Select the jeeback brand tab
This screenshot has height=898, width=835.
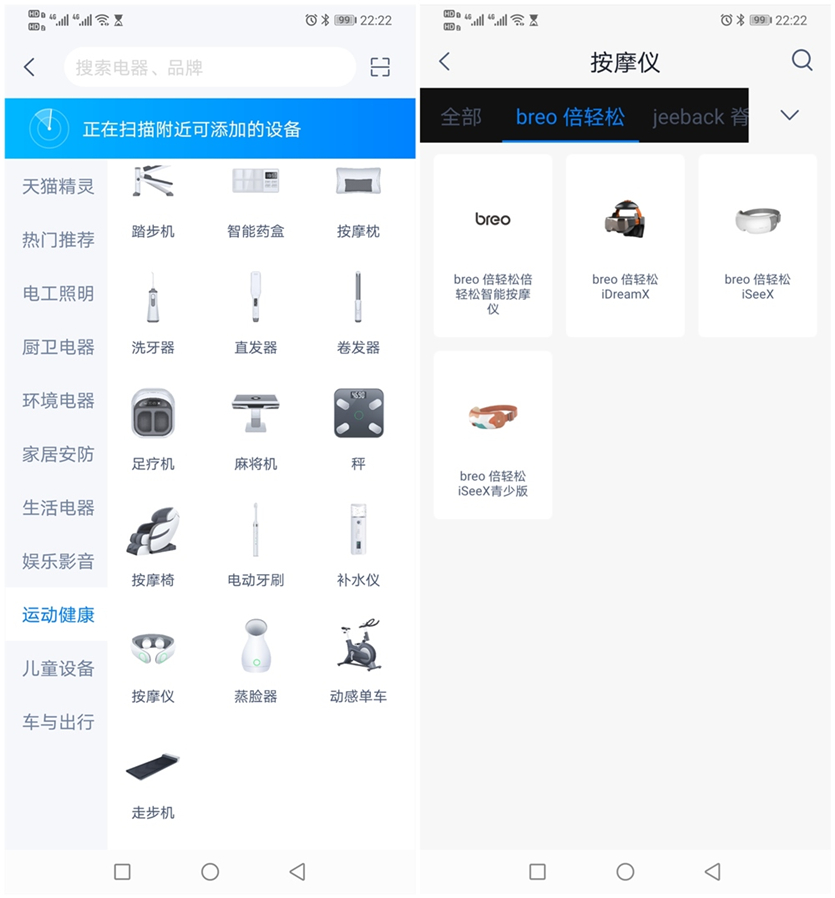pos(699,117)
